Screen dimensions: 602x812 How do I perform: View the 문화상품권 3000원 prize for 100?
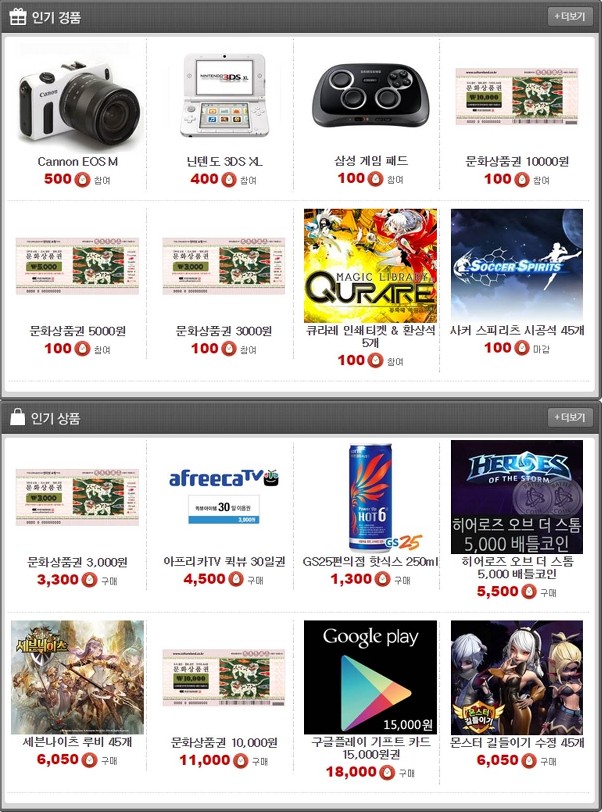[224, 266]
